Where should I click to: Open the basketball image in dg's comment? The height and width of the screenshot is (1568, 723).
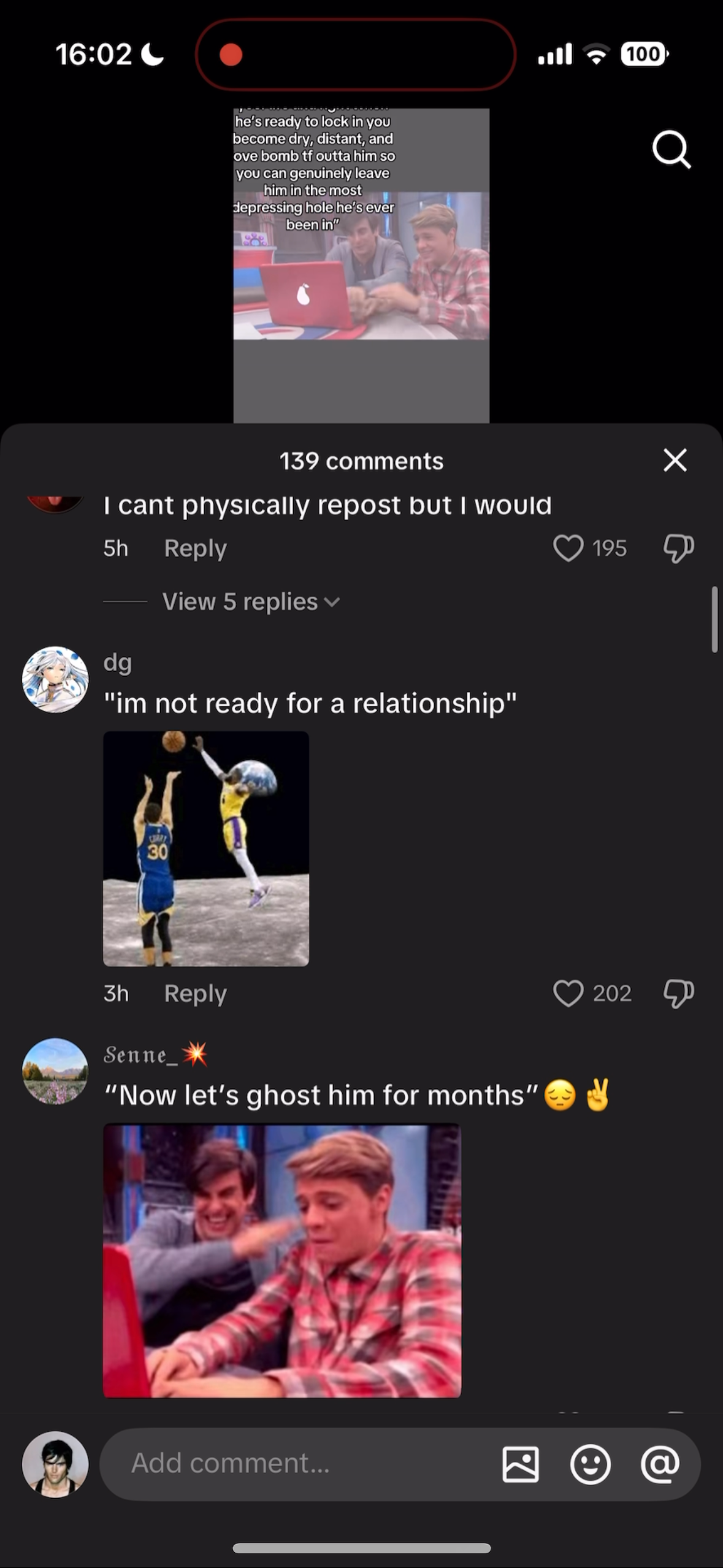click(x=206, y=848)
